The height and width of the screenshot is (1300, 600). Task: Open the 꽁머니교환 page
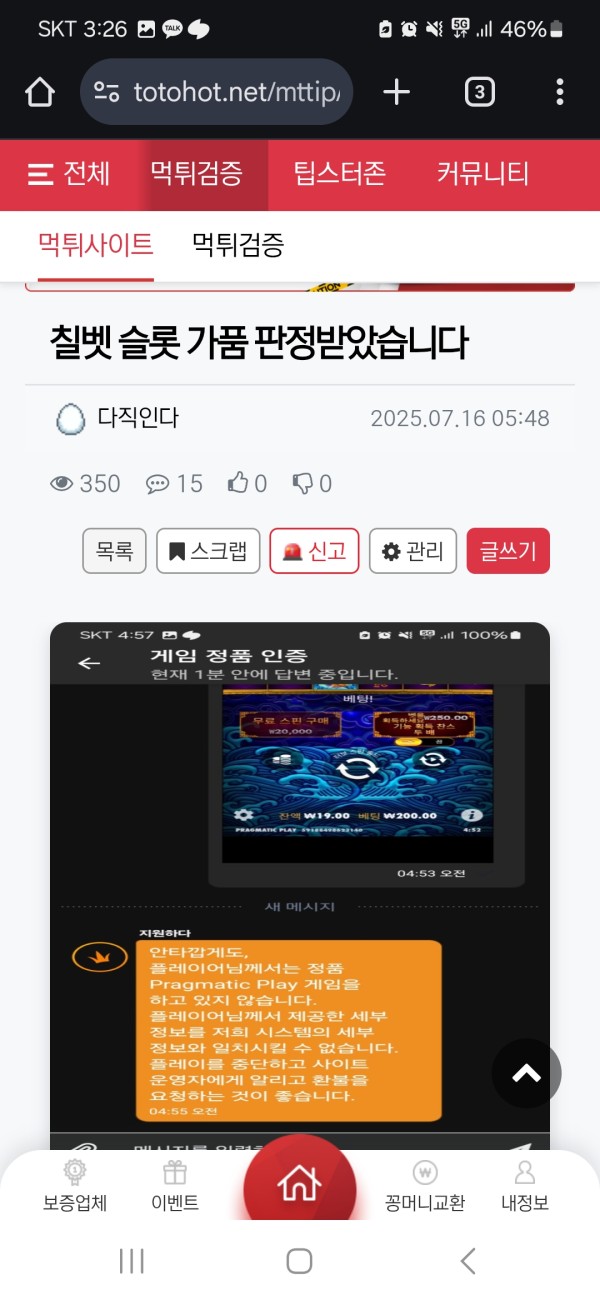click(x=425, y=1187)
